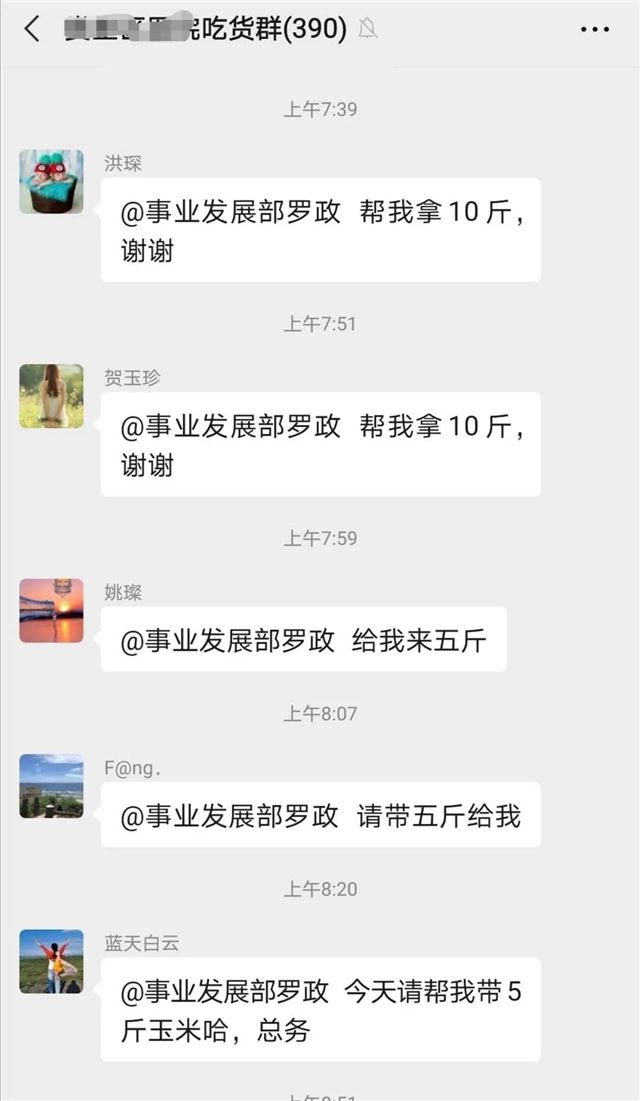Open 洪琛's profile avatar
The height and width of the screenshot is (1101, 640).
coord(52,182)
